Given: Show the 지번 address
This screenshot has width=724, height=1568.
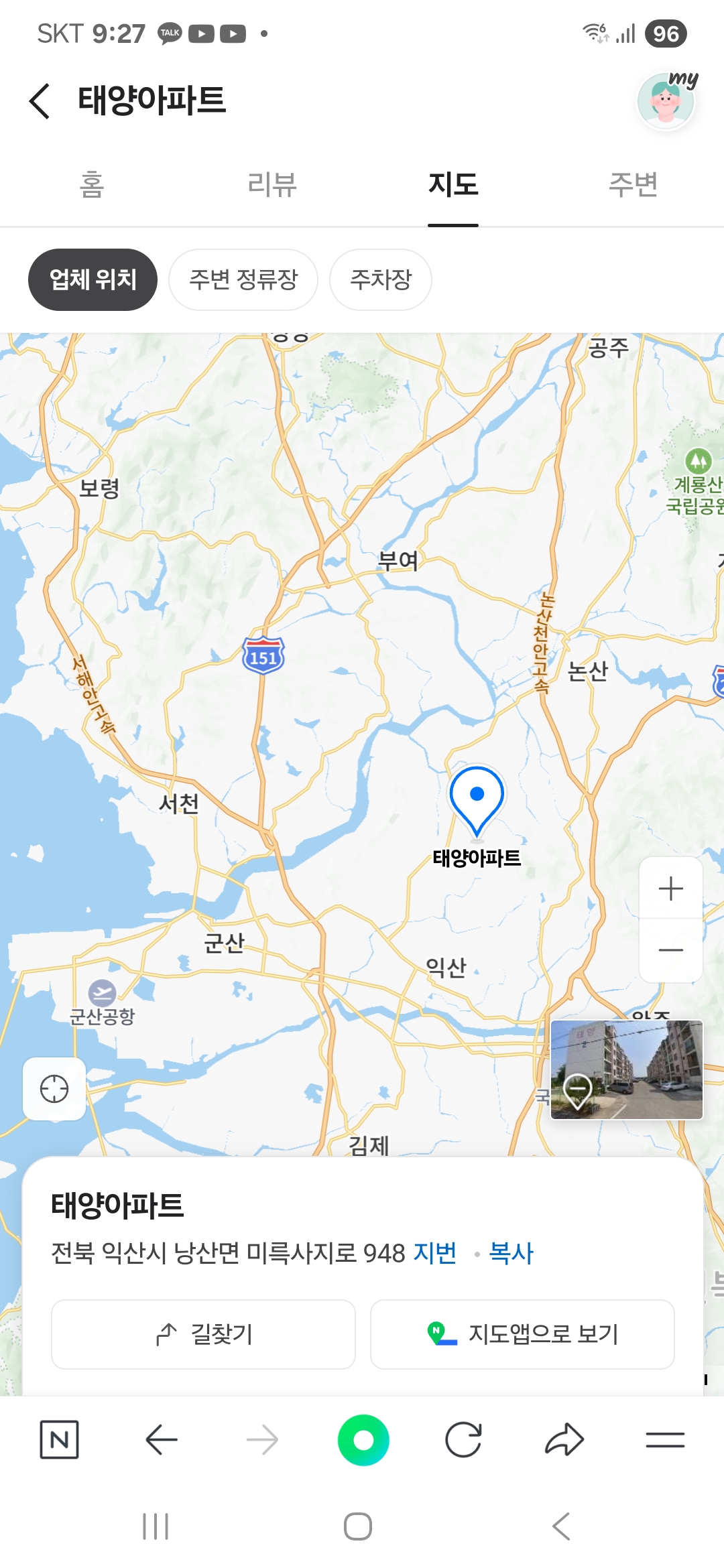Looking at the screenshot, I should (x=435, y=1252).
